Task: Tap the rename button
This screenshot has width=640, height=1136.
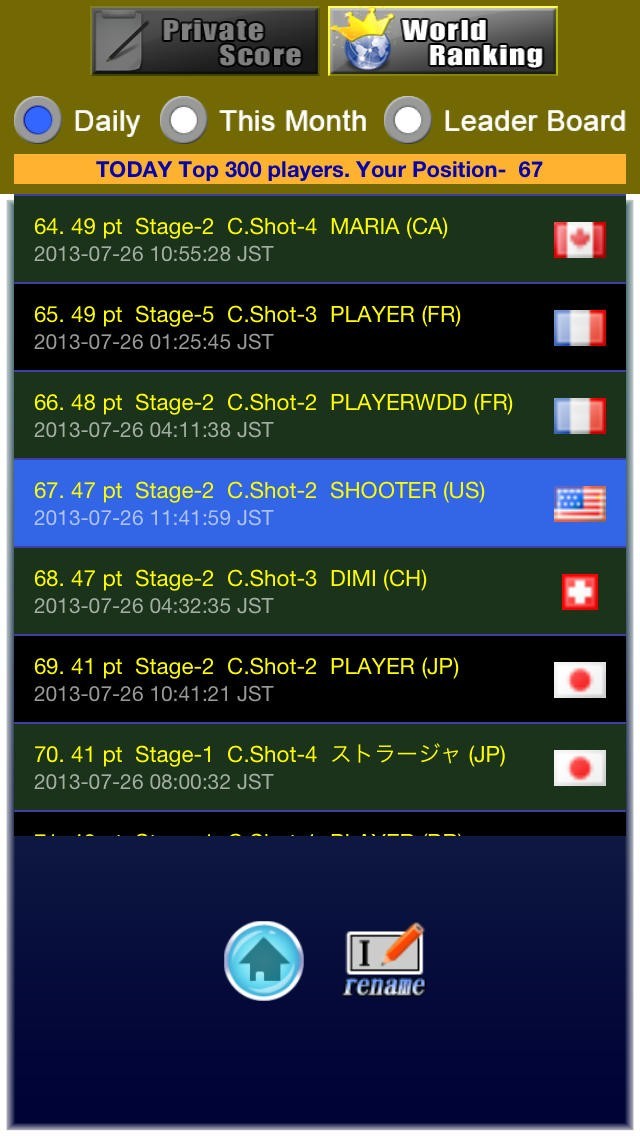Action: point(385,961)
